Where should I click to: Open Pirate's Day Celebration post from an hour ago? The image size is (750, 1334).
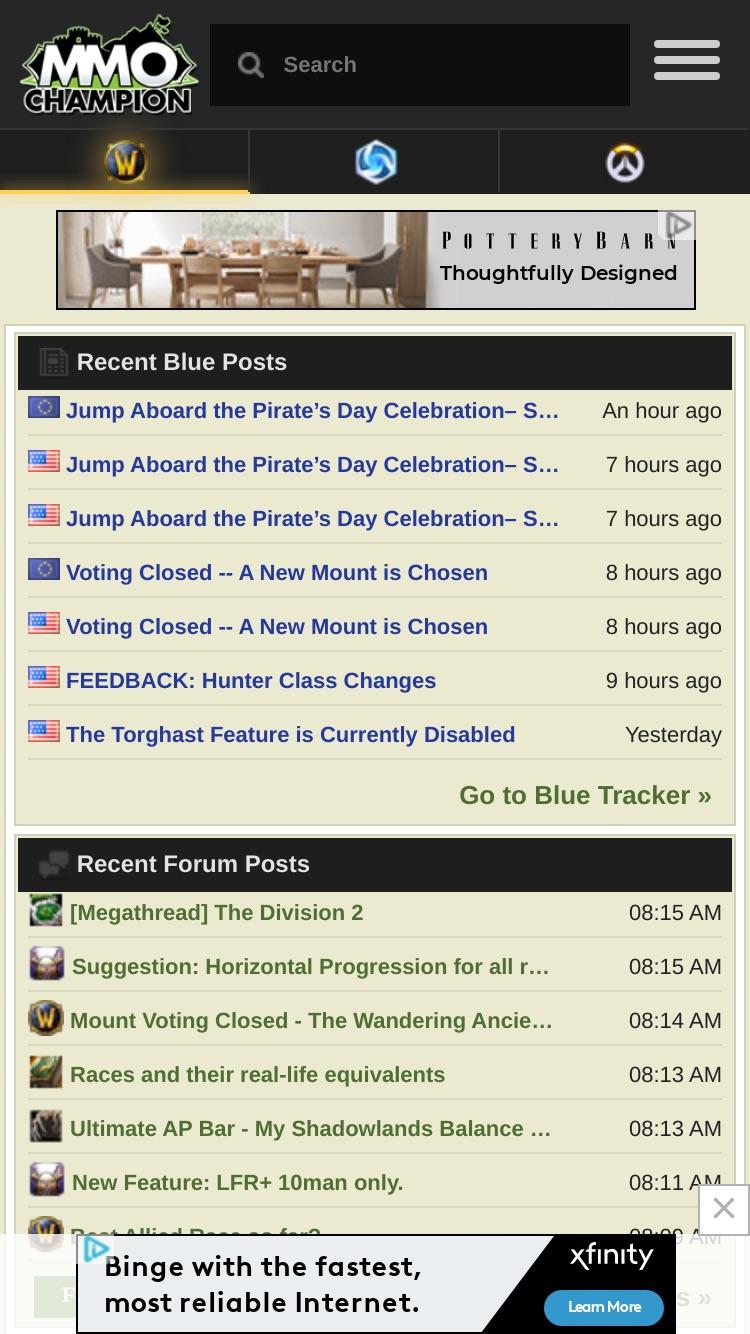(312, 410)
